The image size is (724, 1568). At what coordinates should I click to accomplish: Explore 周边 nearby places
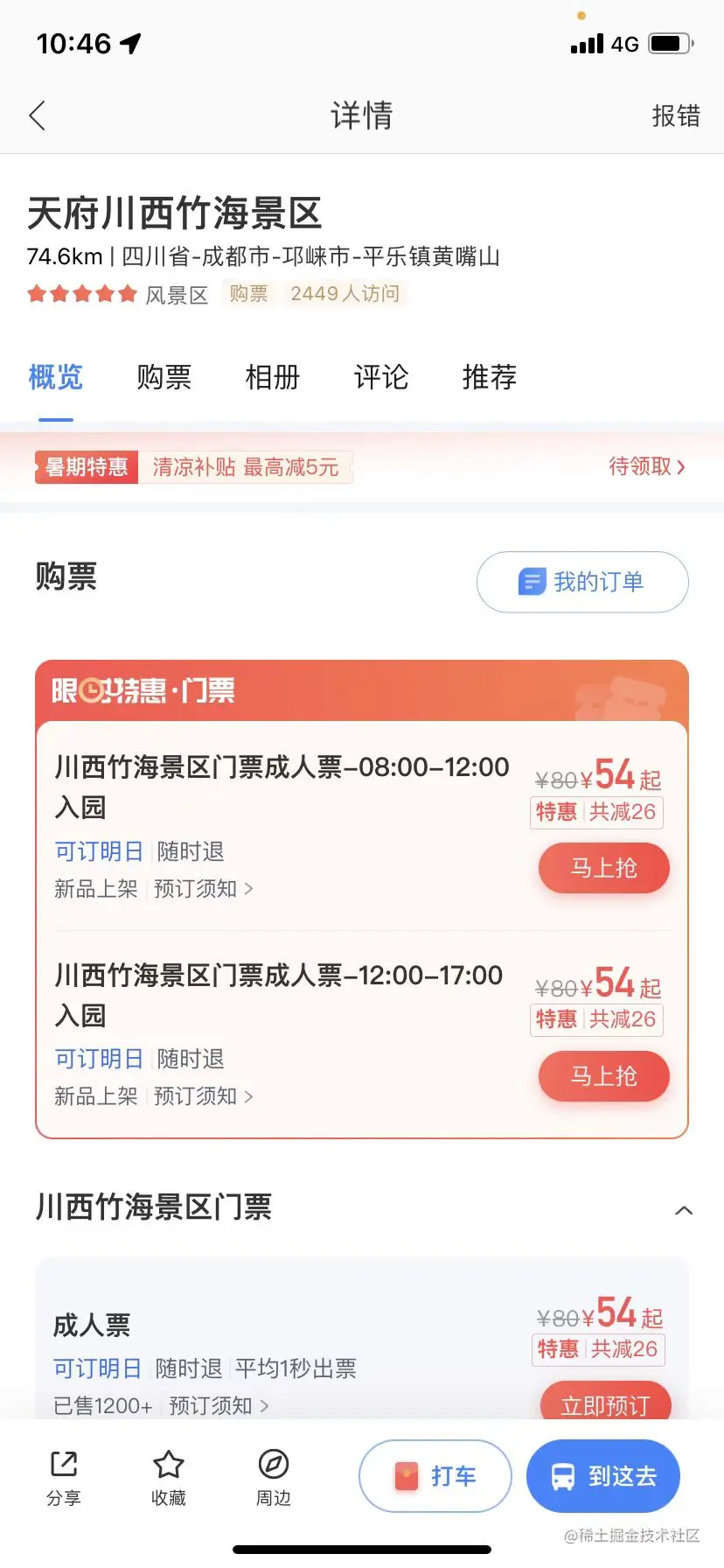coord(273,1477)
